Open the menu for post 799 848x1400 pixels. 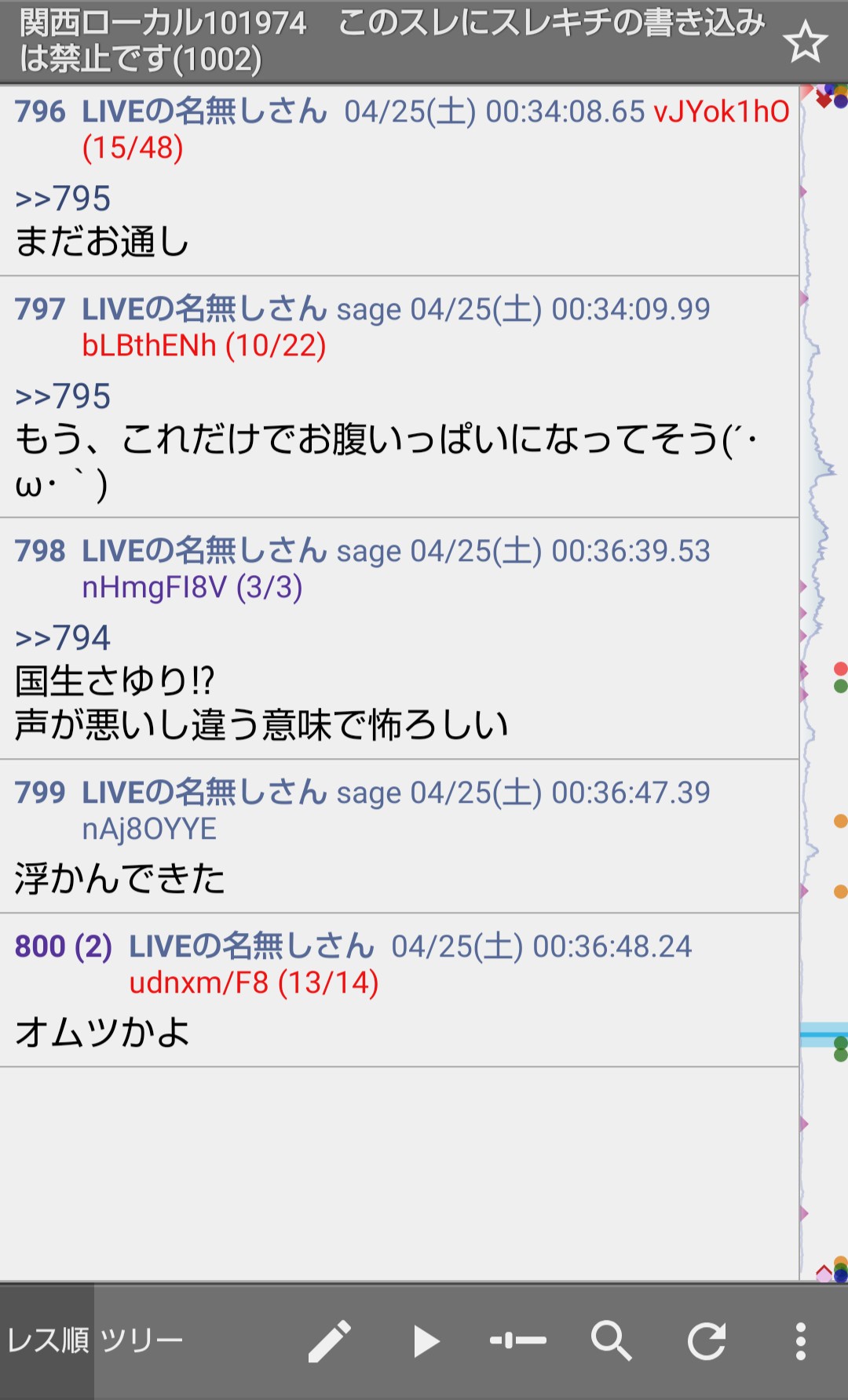pos(39,793)
